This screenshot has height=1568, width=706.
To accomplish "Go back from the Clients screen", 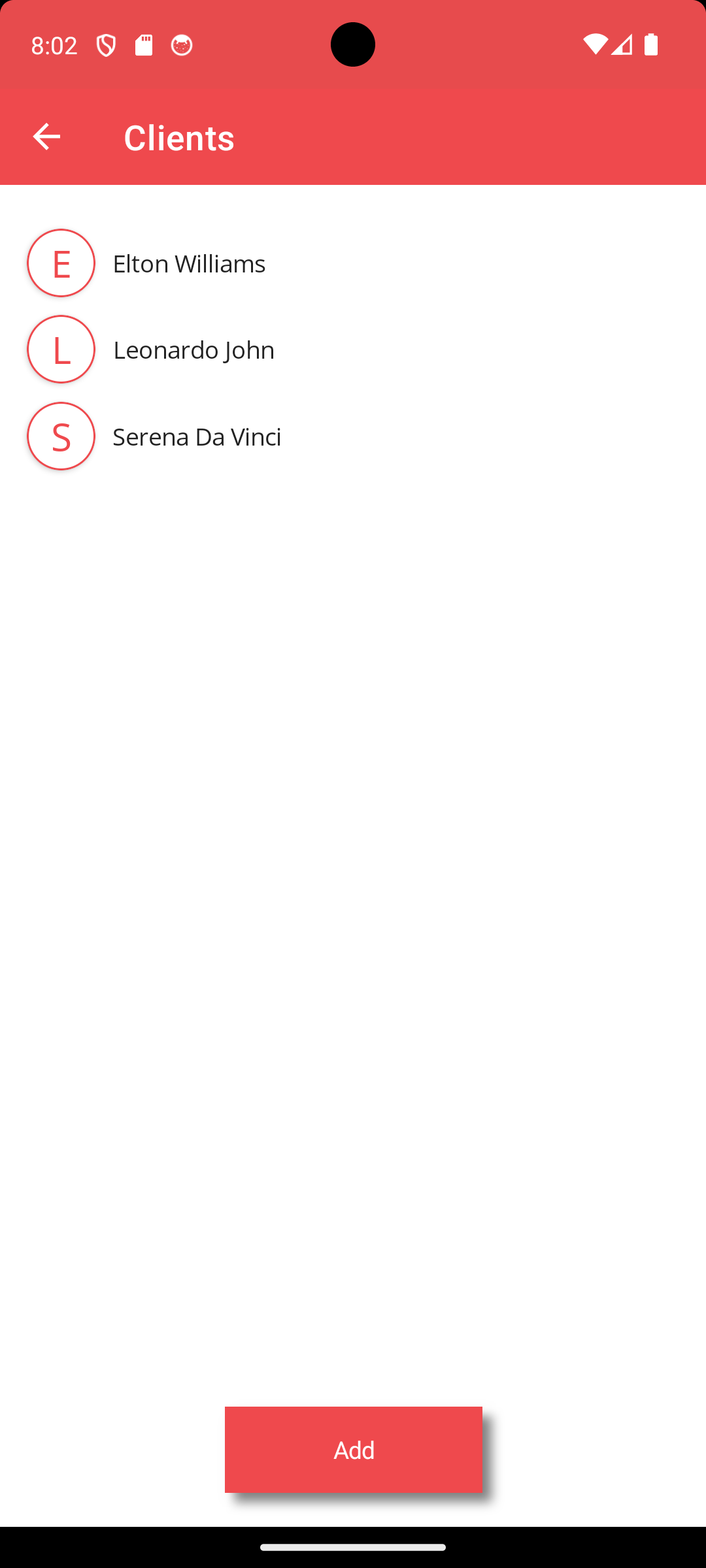I will [x=46, y=137].
